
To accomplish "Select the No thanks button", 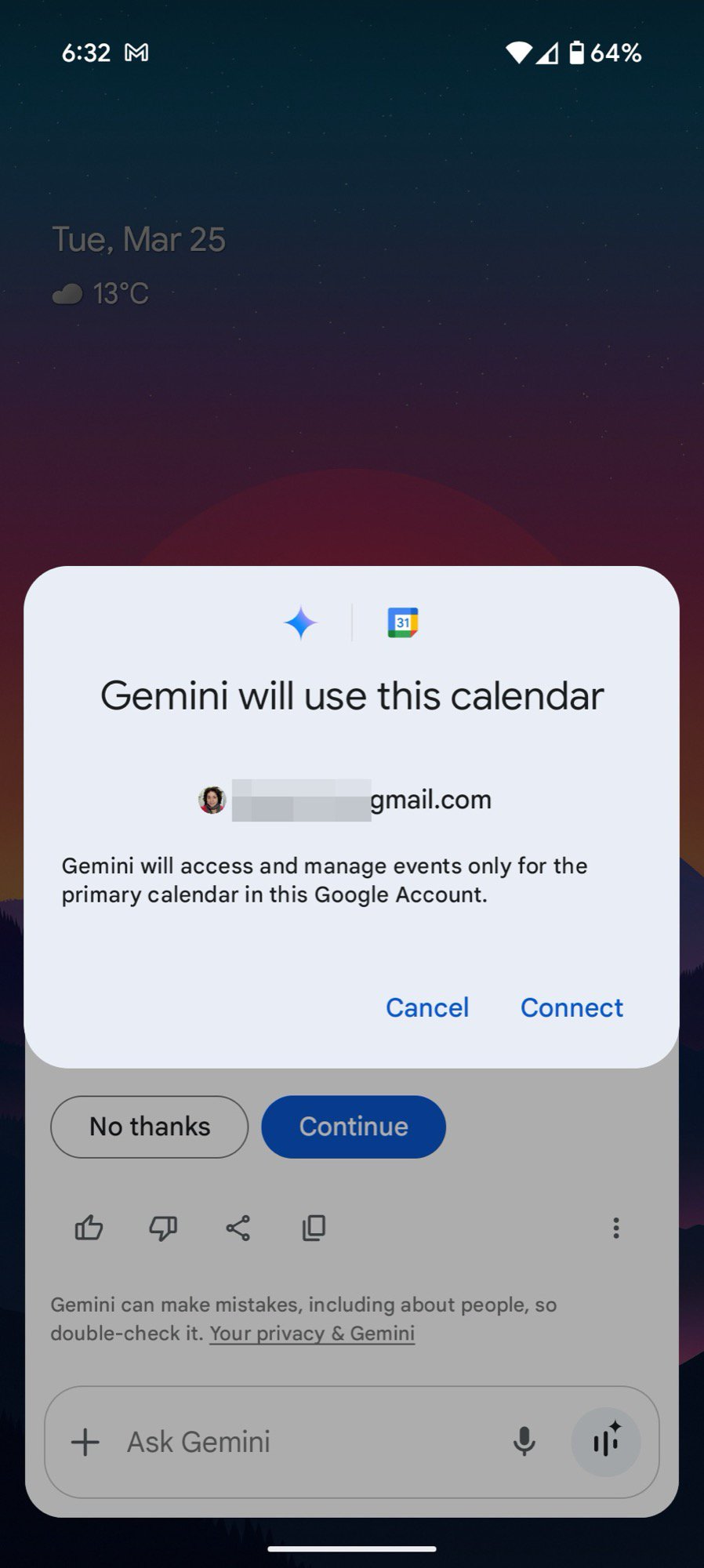I will 150,1127.
